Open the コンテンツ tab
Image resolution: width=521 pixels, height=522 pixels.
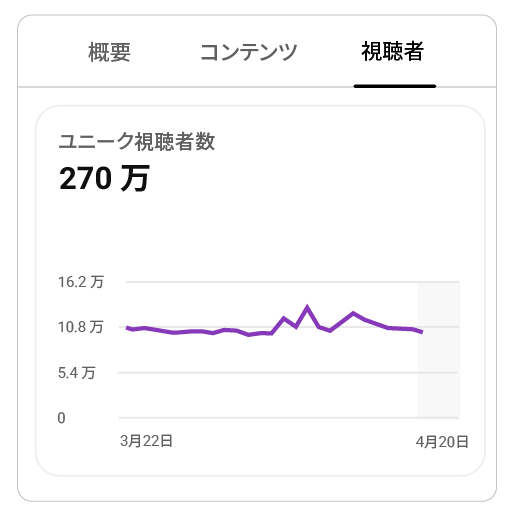coord(248,52)
